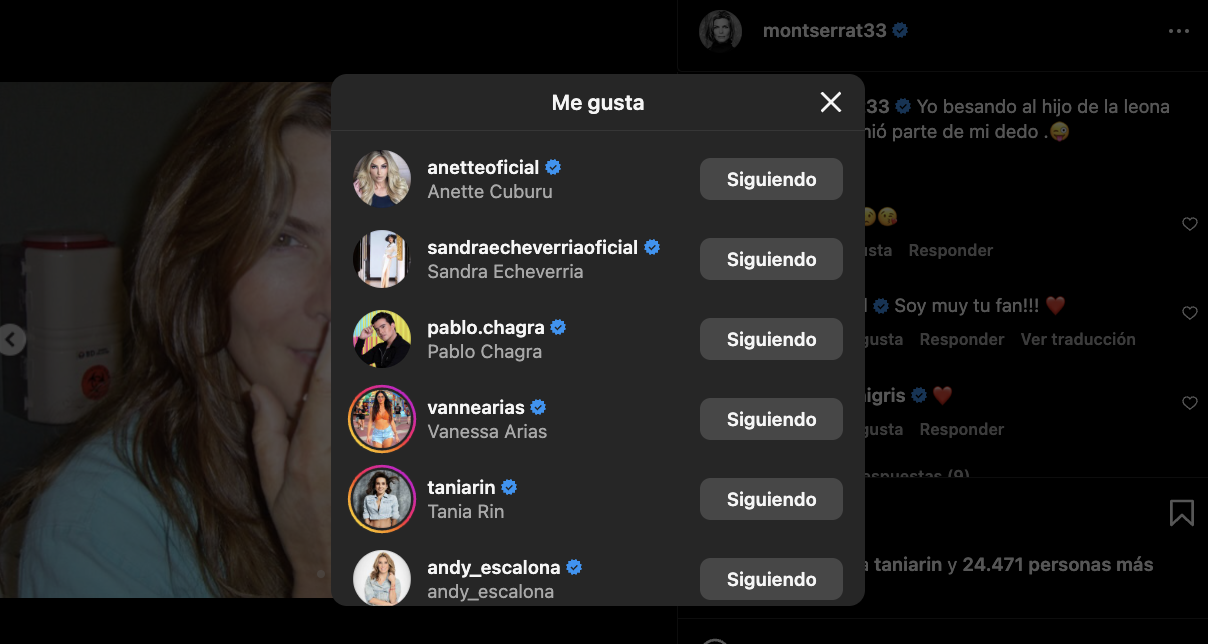
Task: Open andy_escalona's profile
Action: point(493,568)
